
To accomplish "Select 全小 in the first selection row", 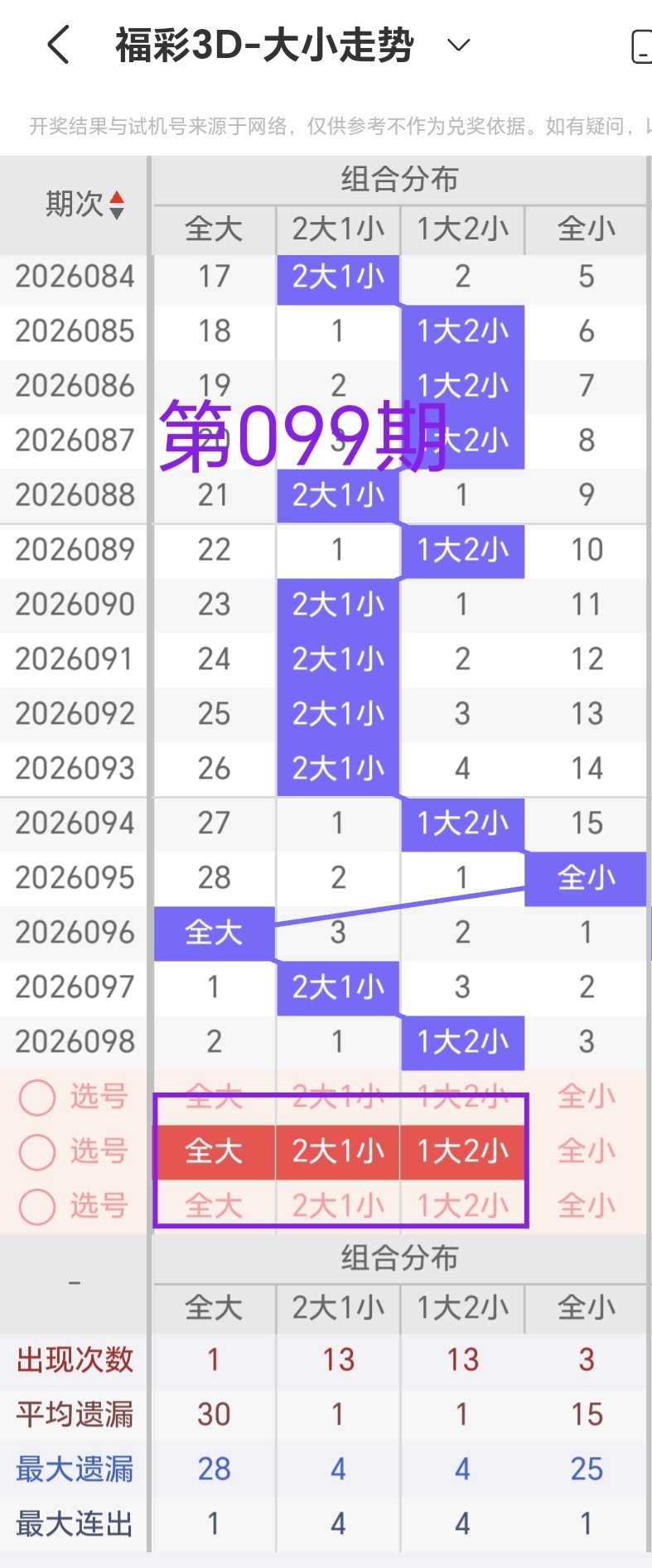I will tap(587, 1096).
